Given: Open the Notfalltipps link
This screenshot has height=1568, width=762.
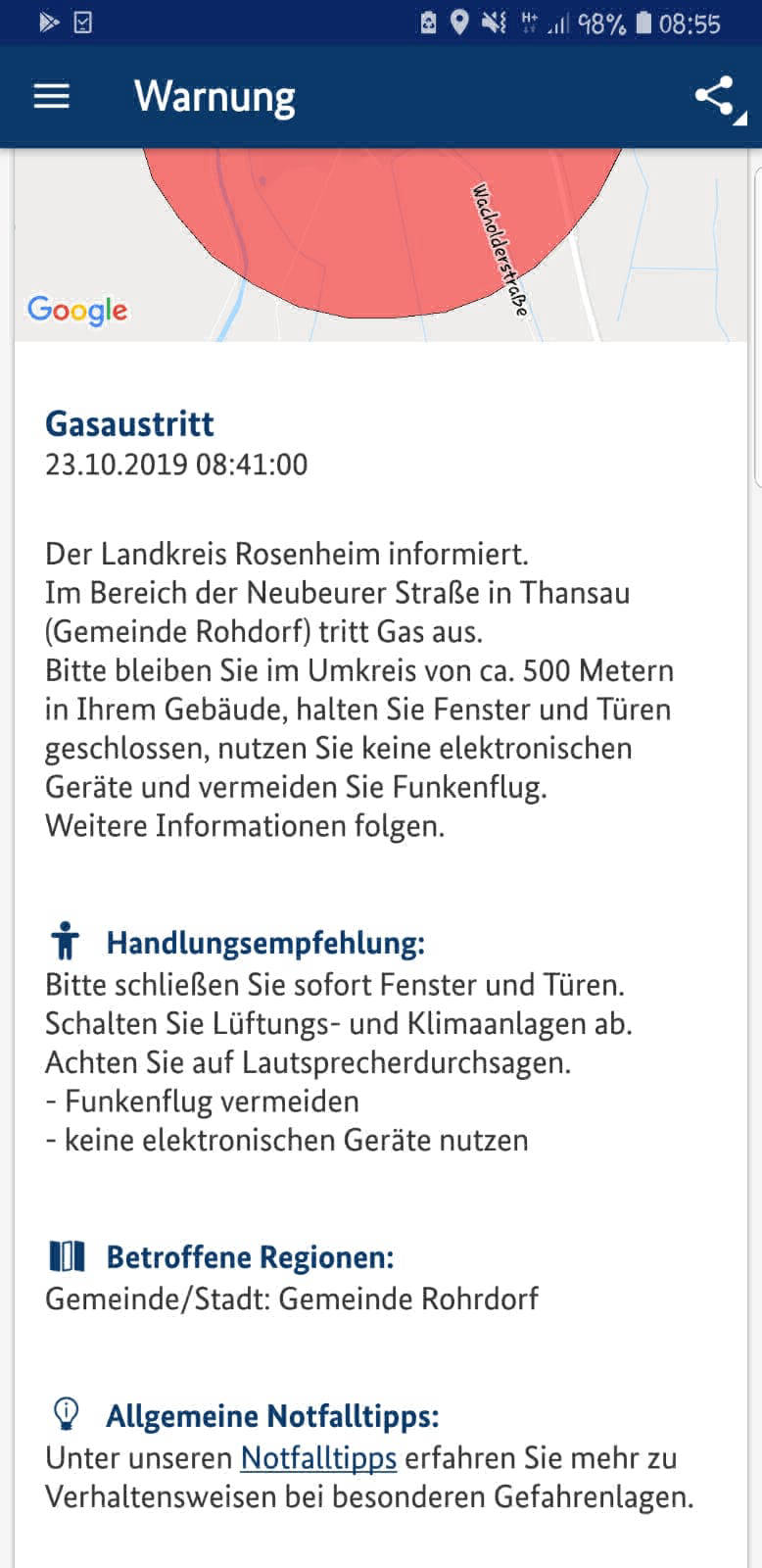Looking at the screenshot, I should tap(318, 1458).
